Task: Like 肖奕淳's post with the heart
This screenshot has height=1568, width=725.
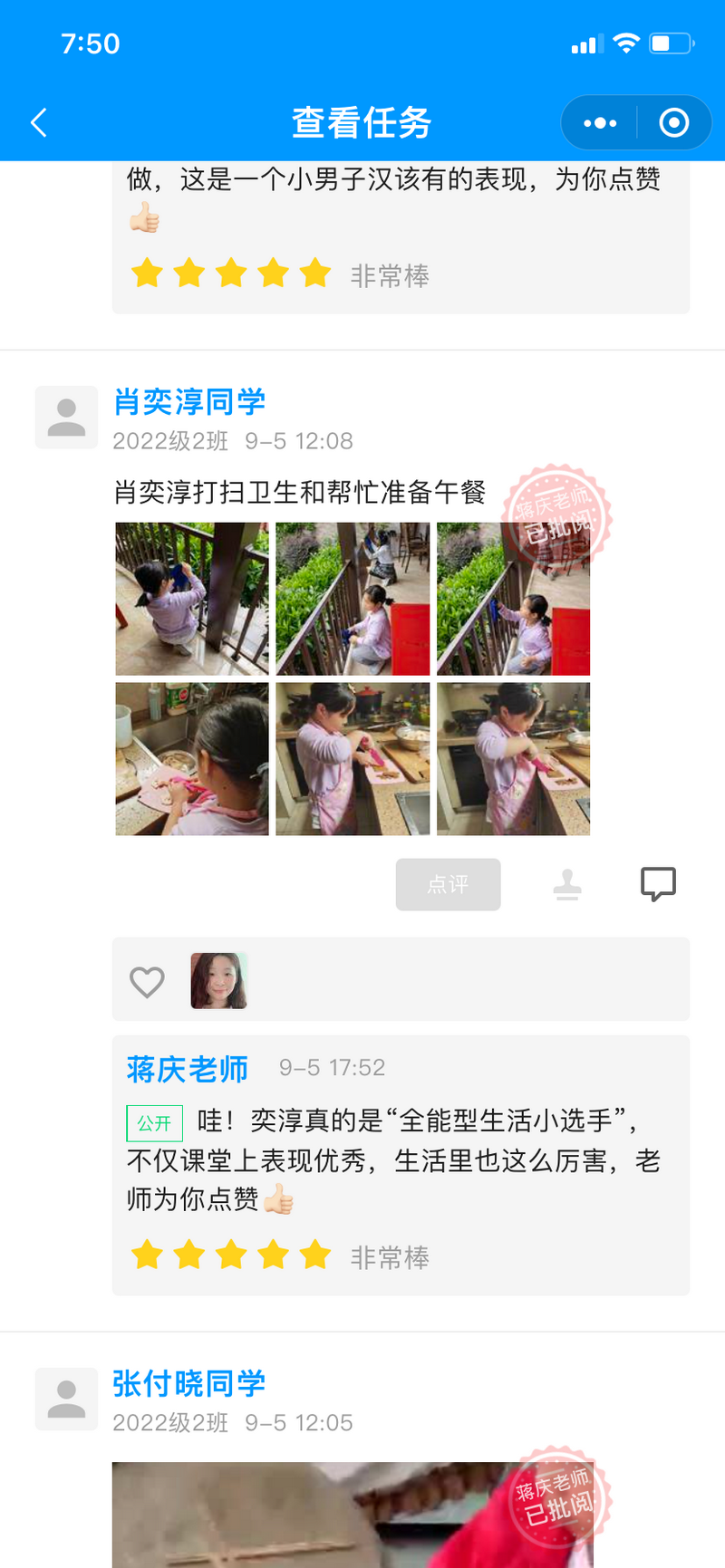Action: (x=147, y=981)
